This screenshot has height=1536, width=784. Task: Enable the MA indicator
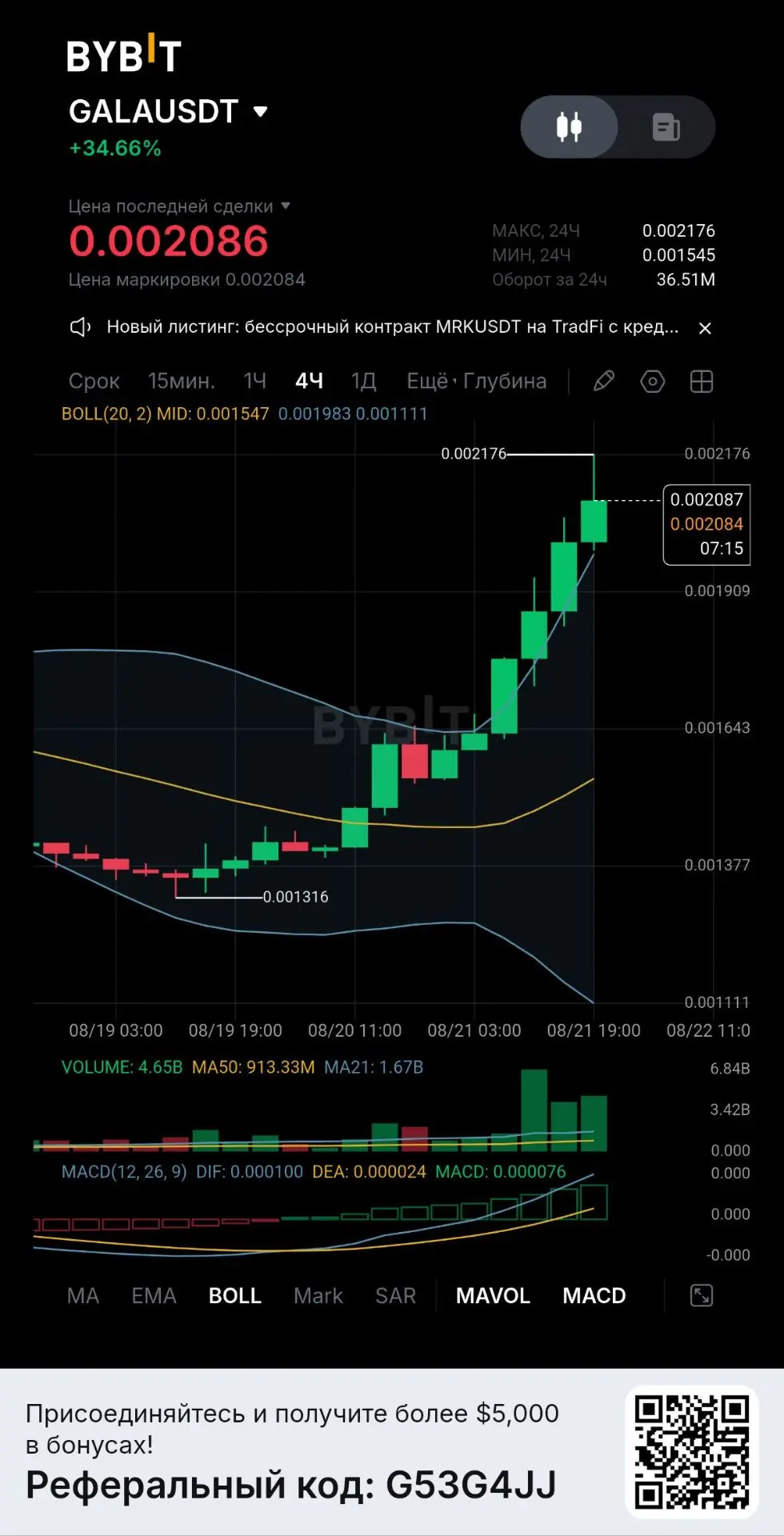coord(83,1295)
